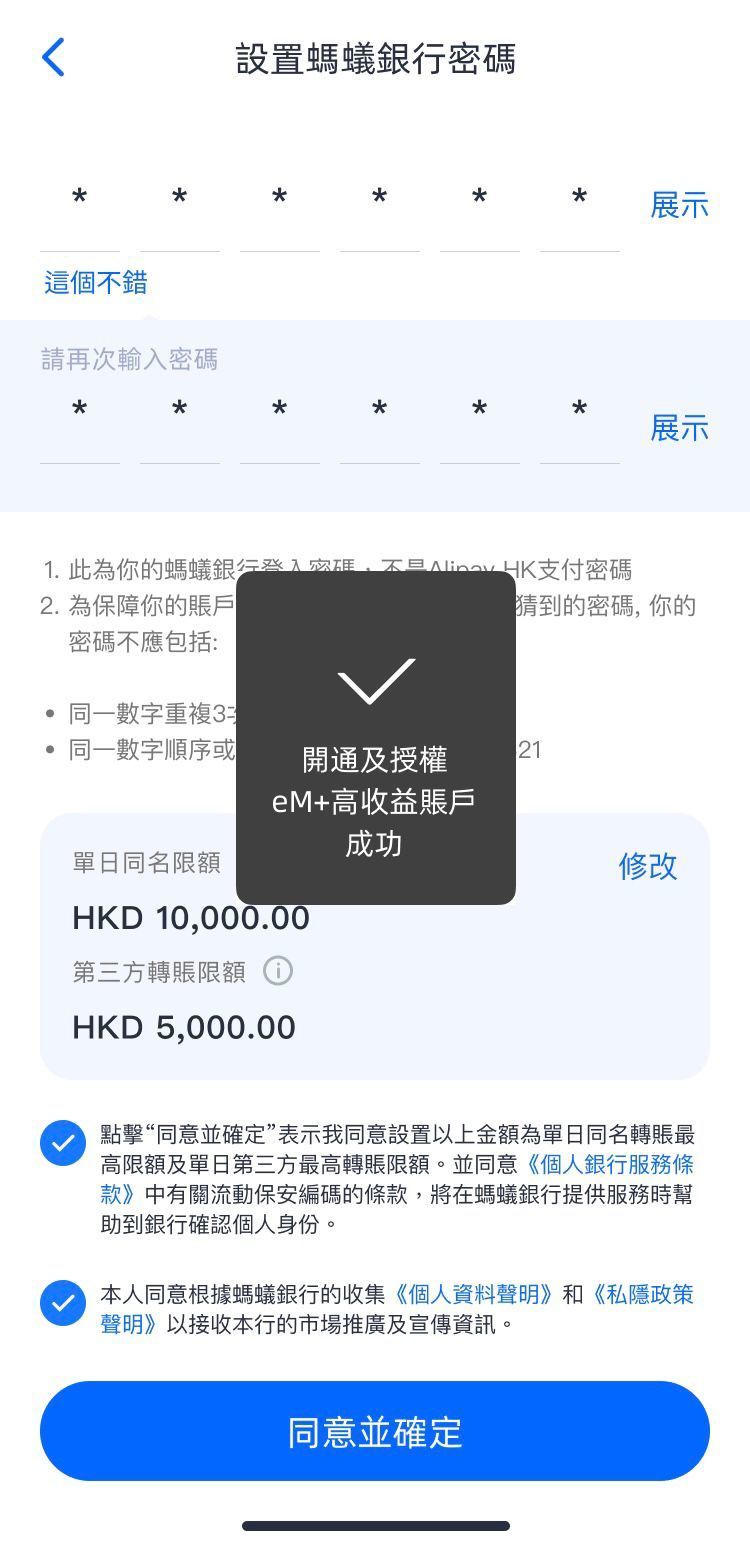Screen dimensions: 750x1549
Task: Tap the home indicator bar at bottom
Action: point(375,1526)
